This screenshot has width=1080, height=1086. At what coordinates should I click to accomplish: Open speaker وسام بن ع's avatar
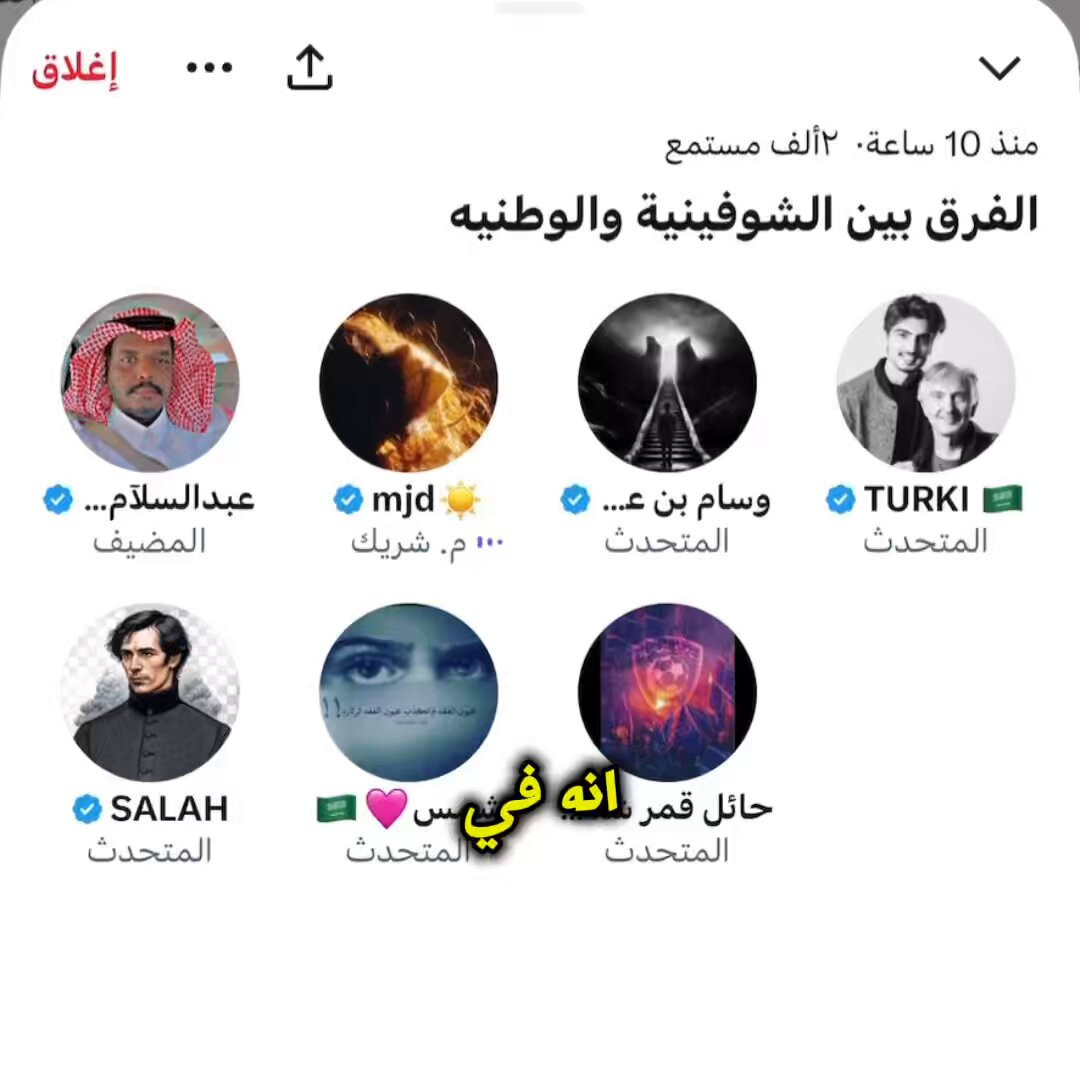667,382
